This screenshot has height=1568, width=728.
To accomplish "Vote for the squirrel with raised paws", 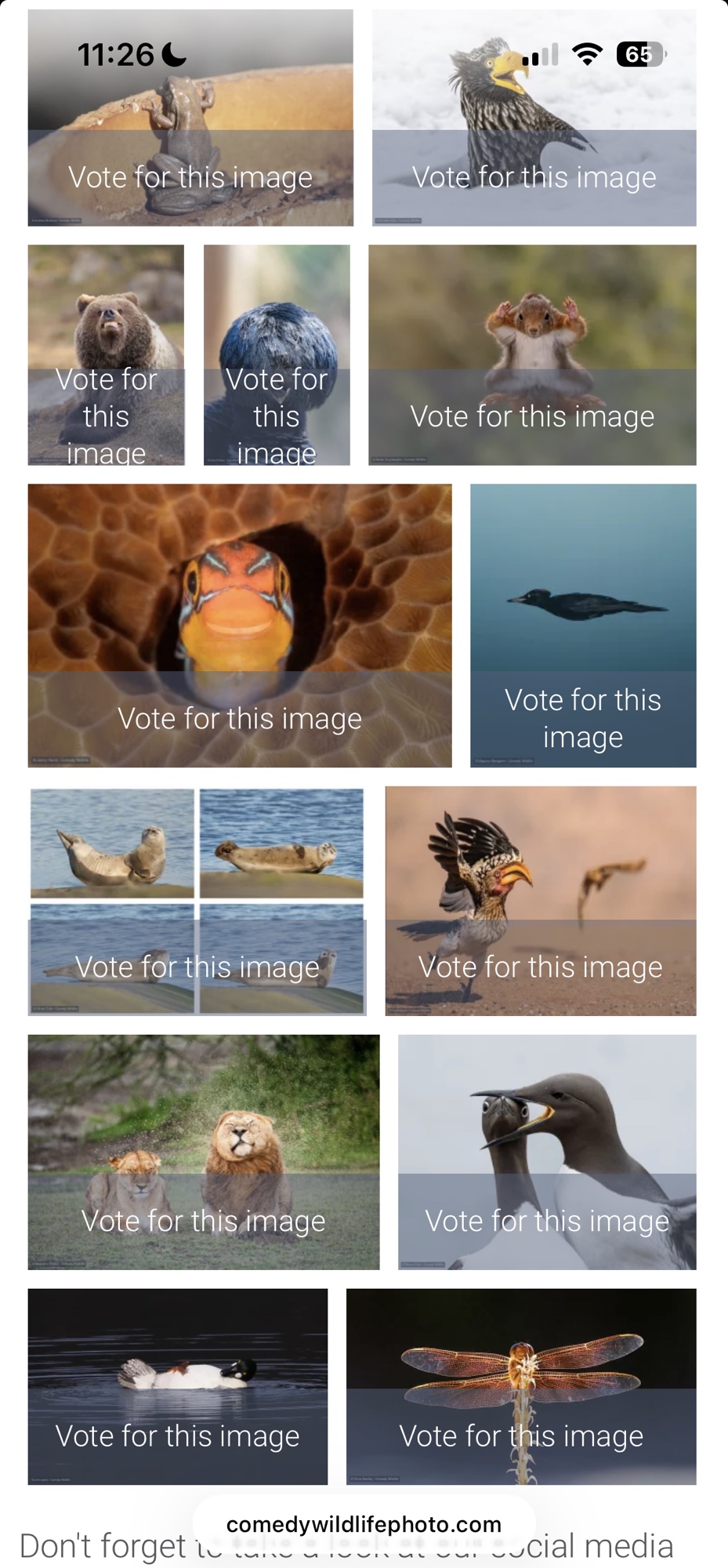I will click(532, 416).
